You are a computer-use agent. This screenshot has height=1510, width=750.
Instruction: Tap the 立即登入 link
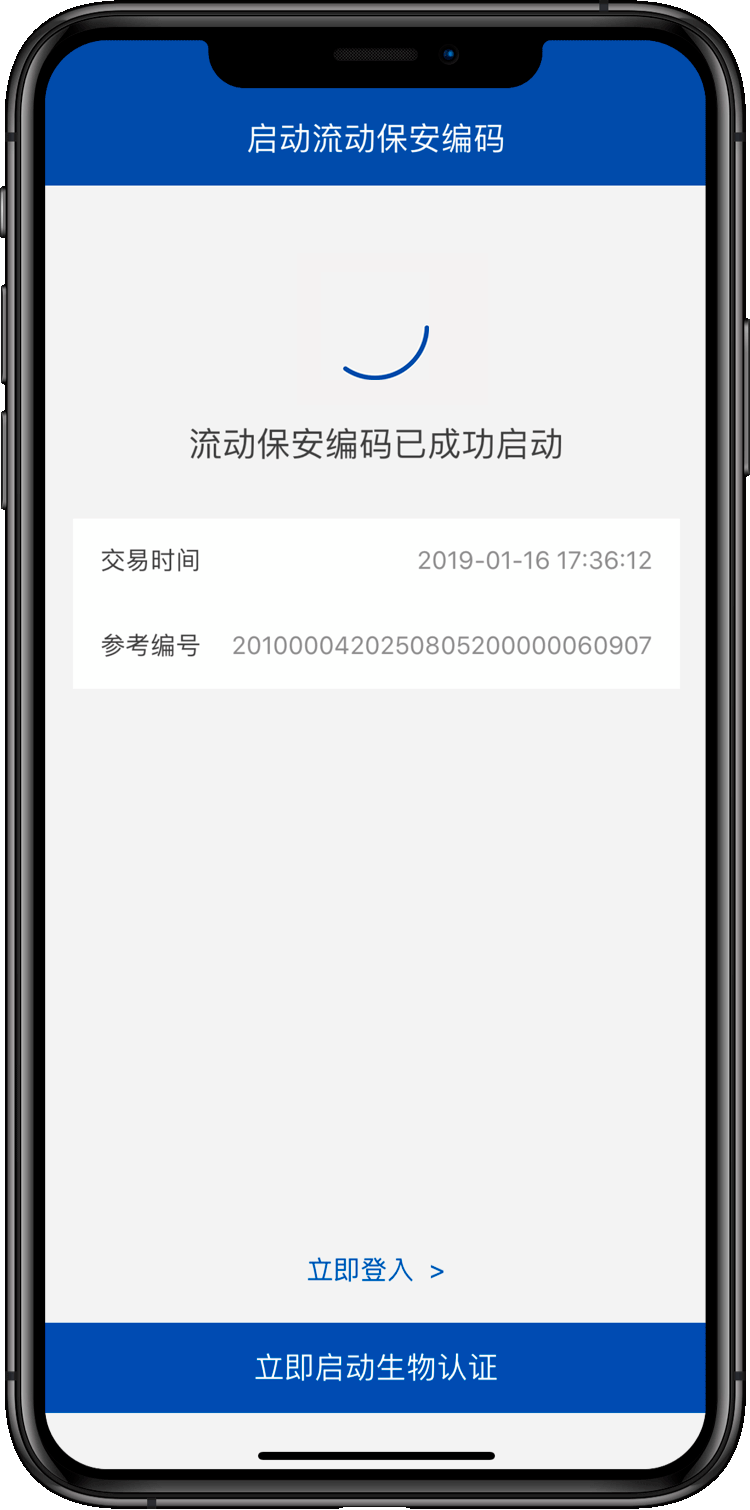375,1271
